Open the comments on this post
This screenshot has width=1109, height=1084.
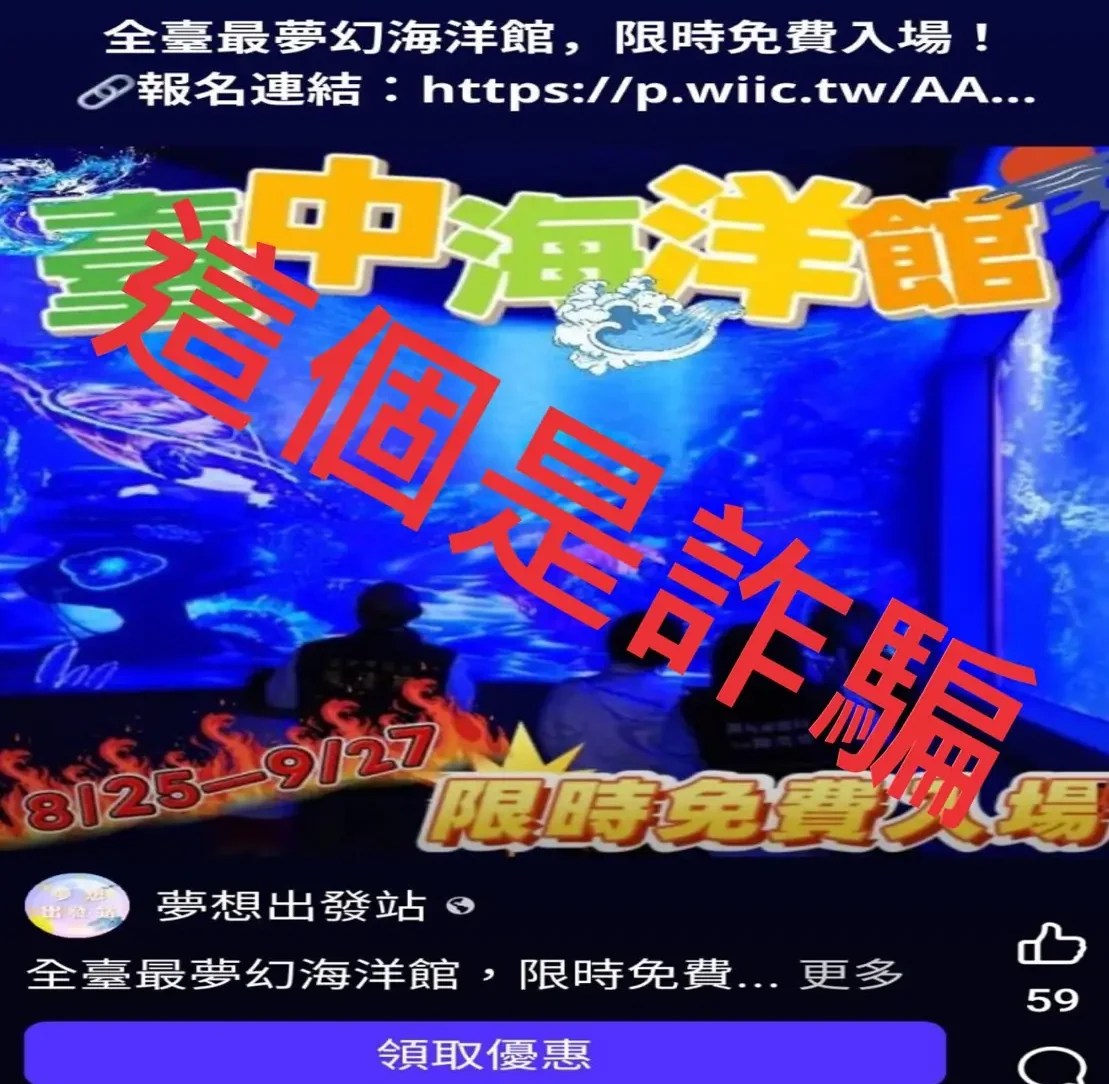click(1051, 1066)
